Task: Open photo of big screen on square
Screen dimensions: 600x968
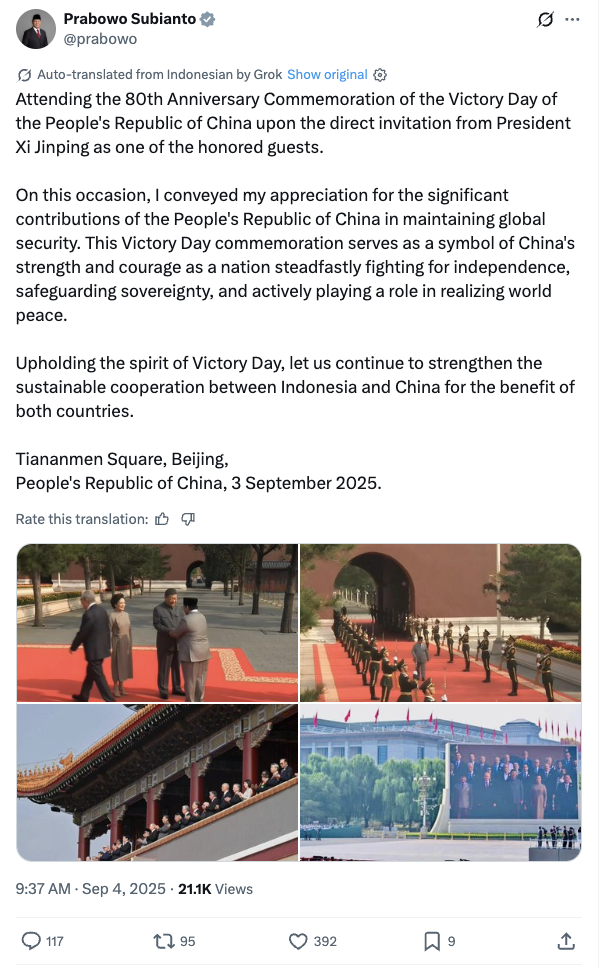Action: pos(441,782)
